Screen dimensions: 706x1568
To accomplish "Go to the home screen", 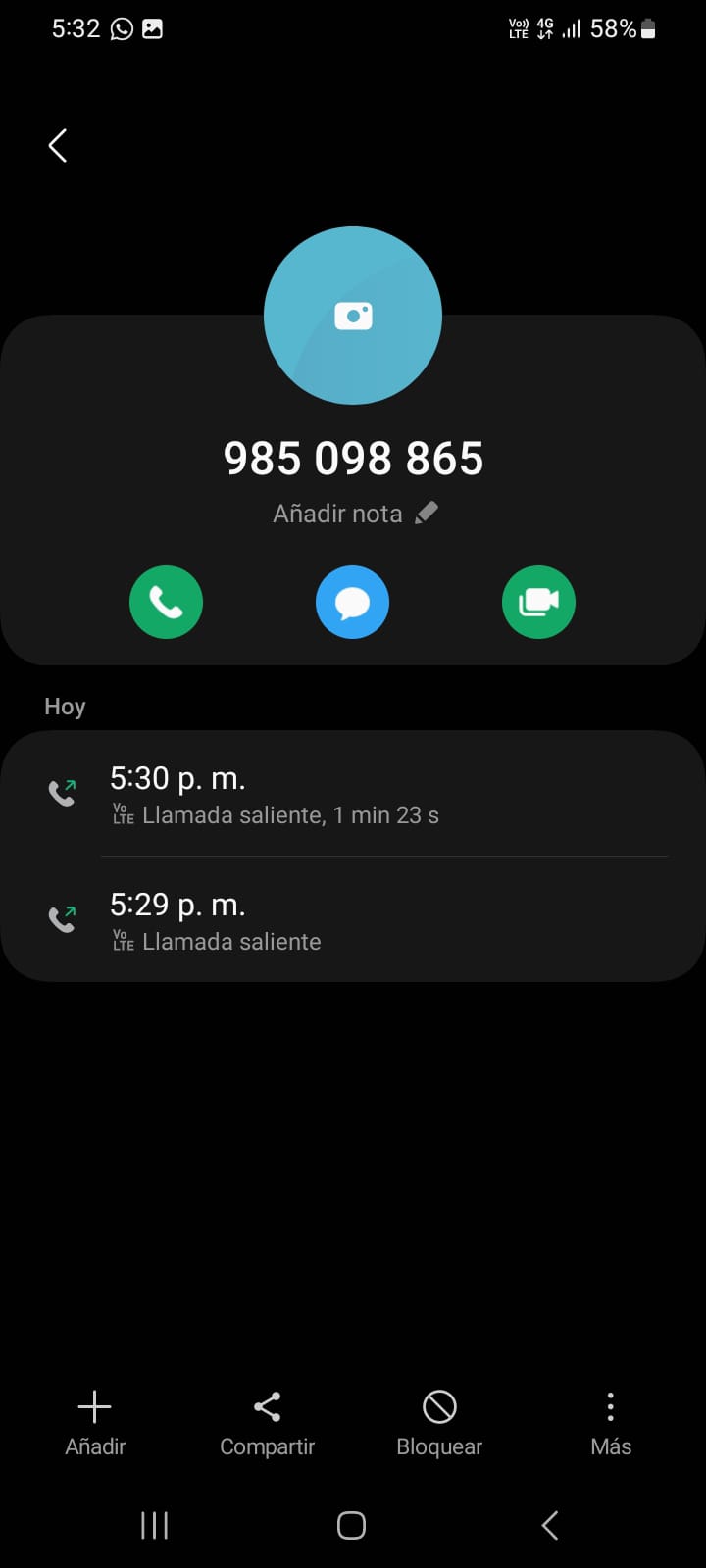I will (x=351, y=1525).
